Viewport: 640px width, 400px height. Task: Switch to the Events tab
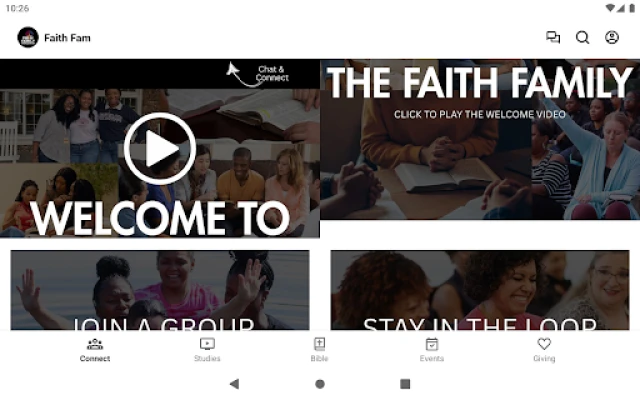tap(432, 349)
